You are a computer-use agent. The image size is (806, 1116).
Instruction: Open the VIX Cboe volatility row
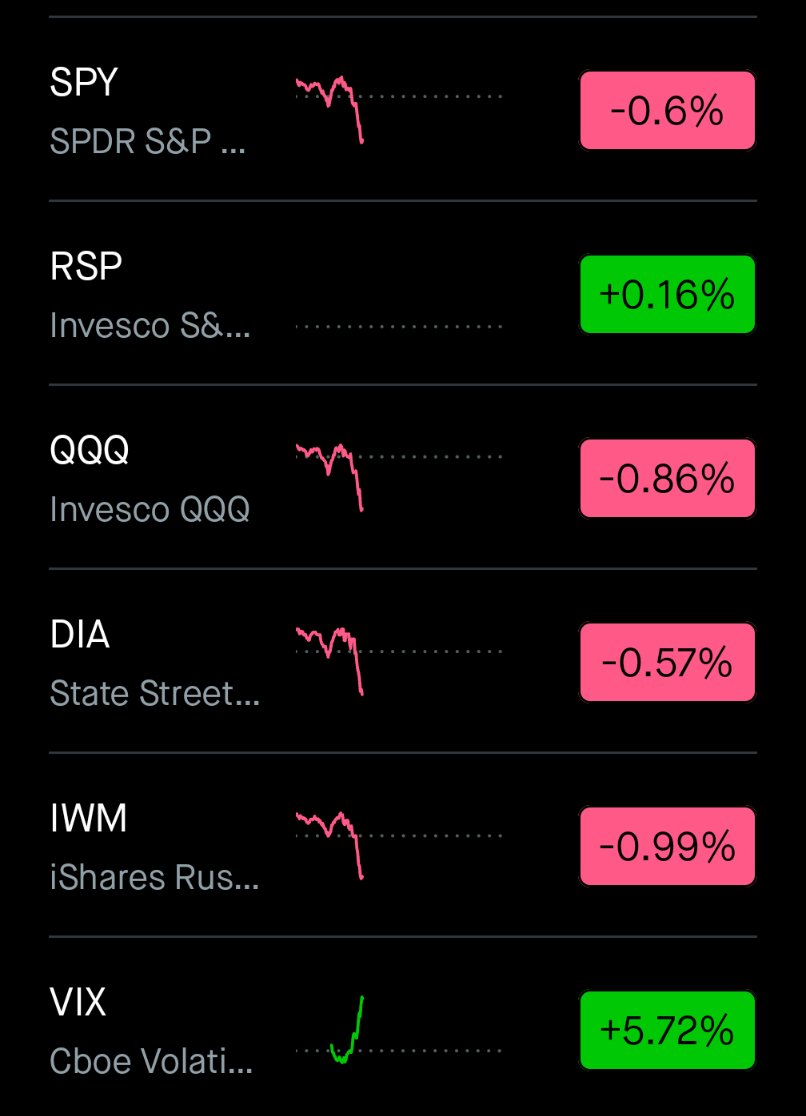(150, 1031)
